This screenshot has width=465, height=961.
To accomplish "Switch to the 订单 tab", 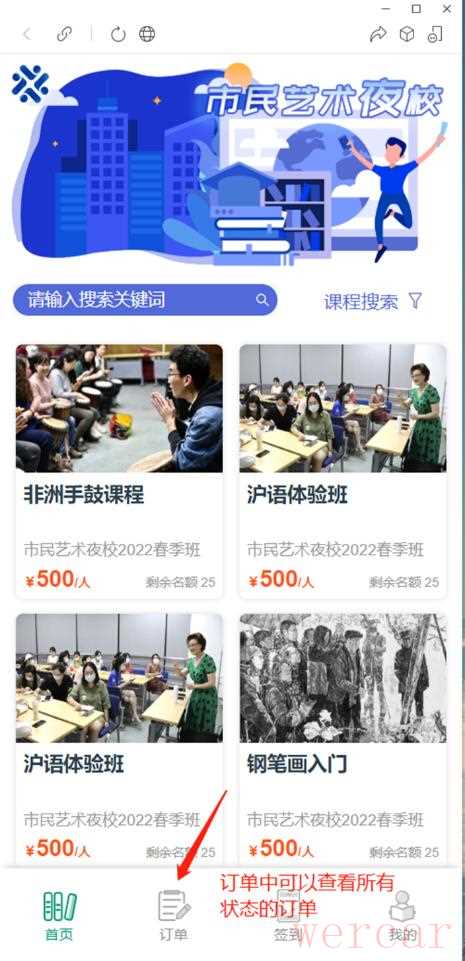I will pyautogui.click(x=174, y=917).
